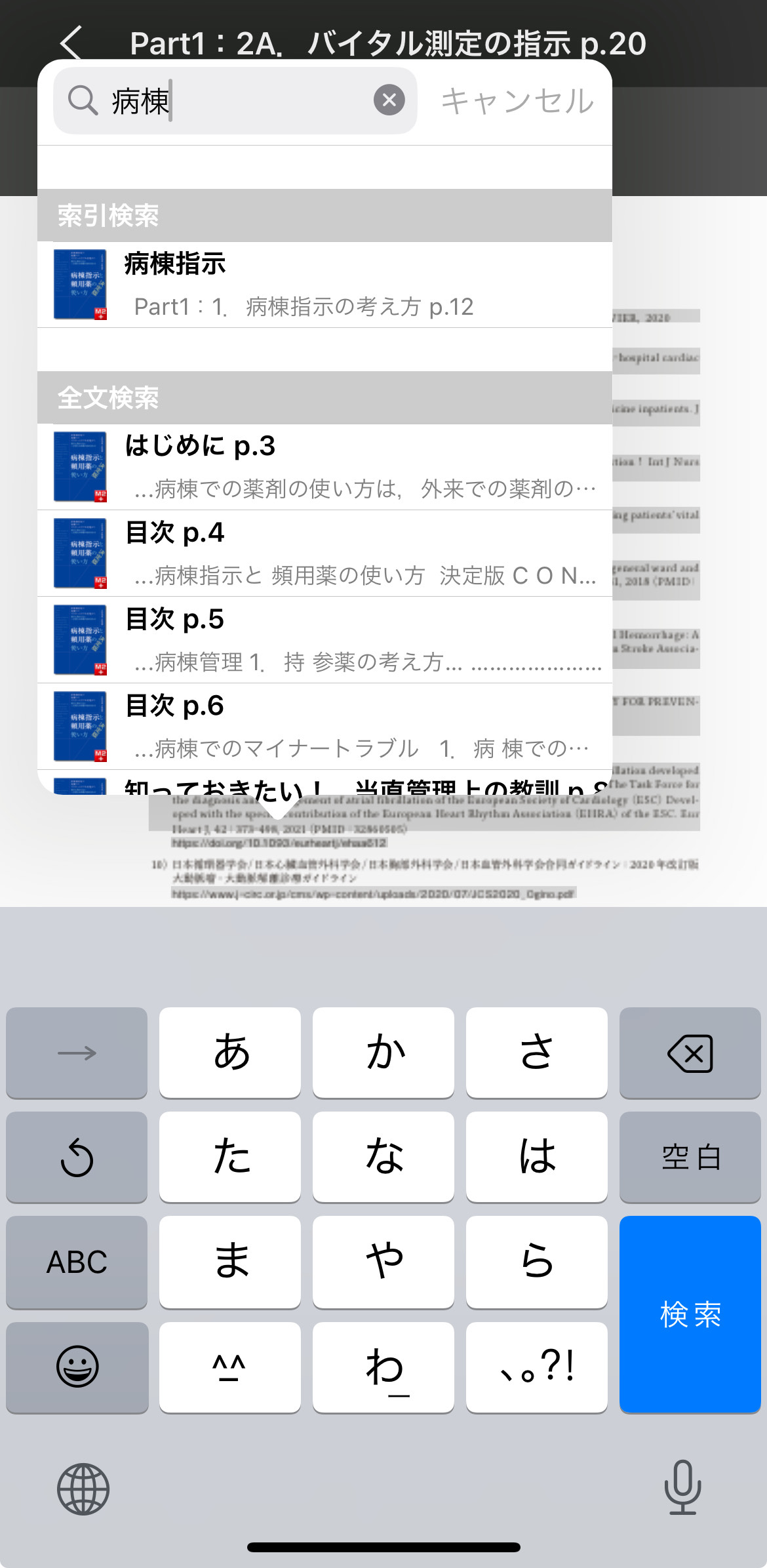This screenshot has height=1568, width=767.
Task: Open the result 目次 p.5
Action: click(324, 640)
